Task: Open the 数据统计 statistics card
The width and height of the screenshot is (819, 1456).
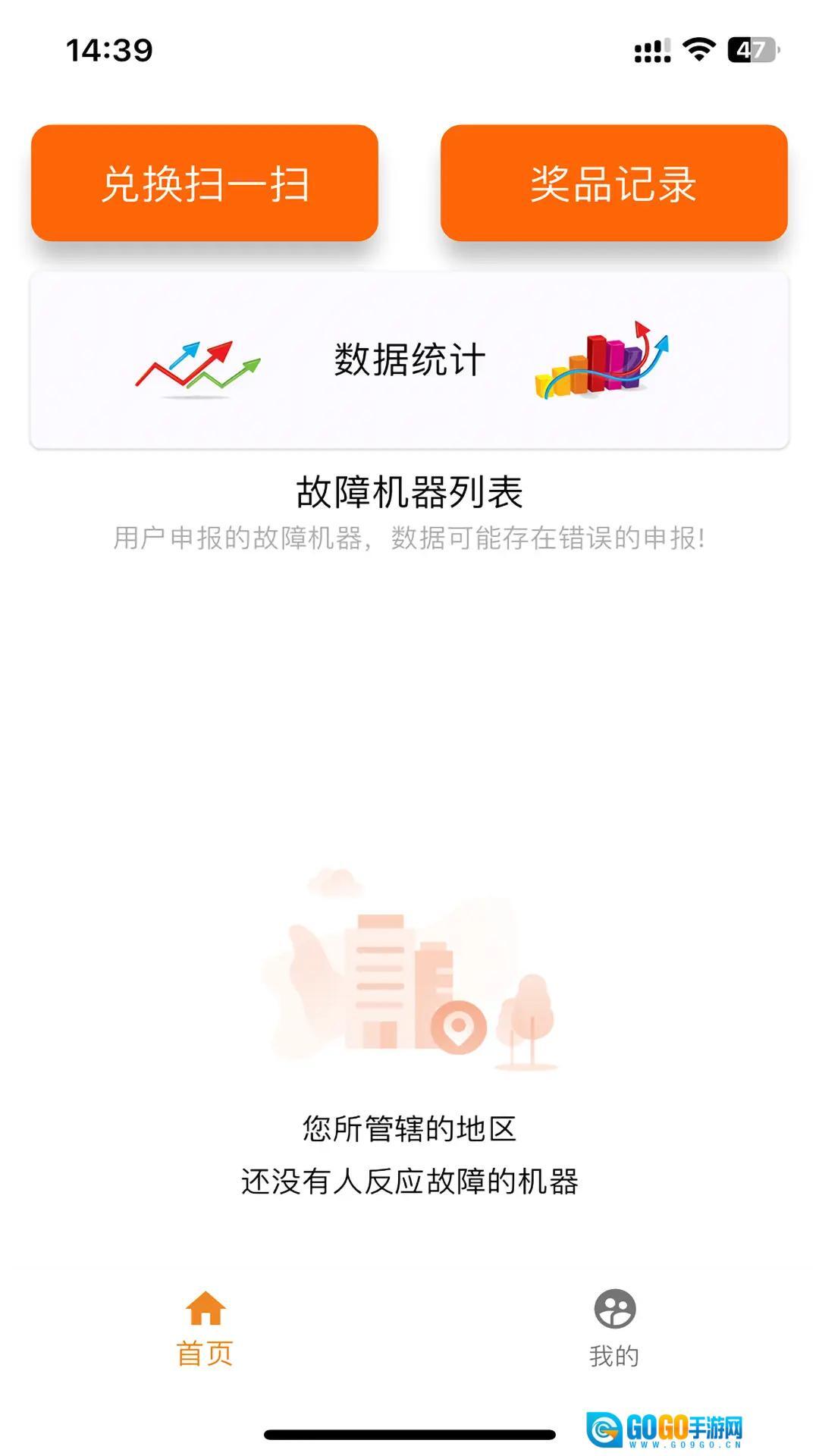Action: pos(409,360)
